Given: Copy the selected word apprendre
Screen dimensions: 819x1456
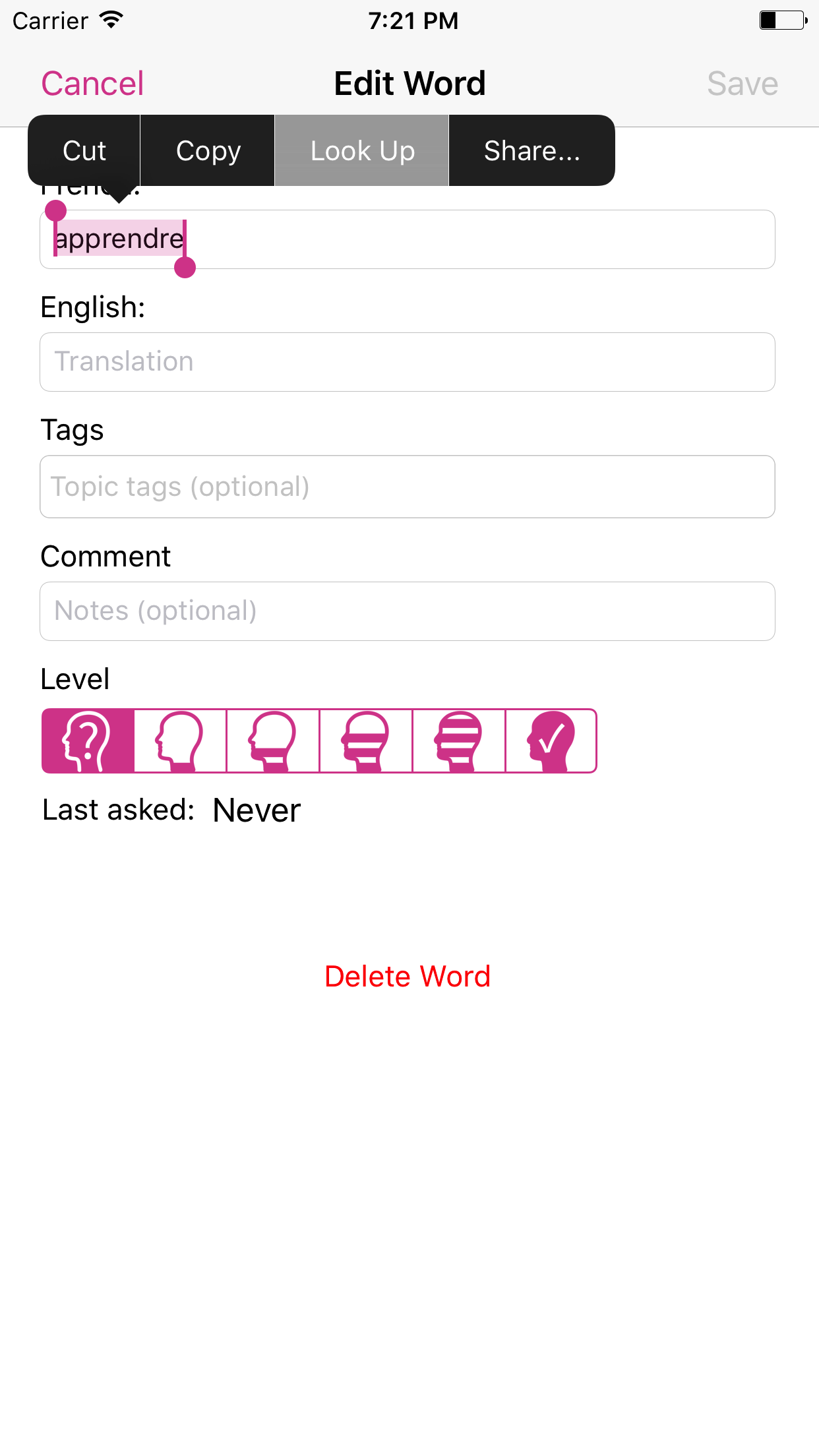Looking at the screenshot, I should coord(208,150).
